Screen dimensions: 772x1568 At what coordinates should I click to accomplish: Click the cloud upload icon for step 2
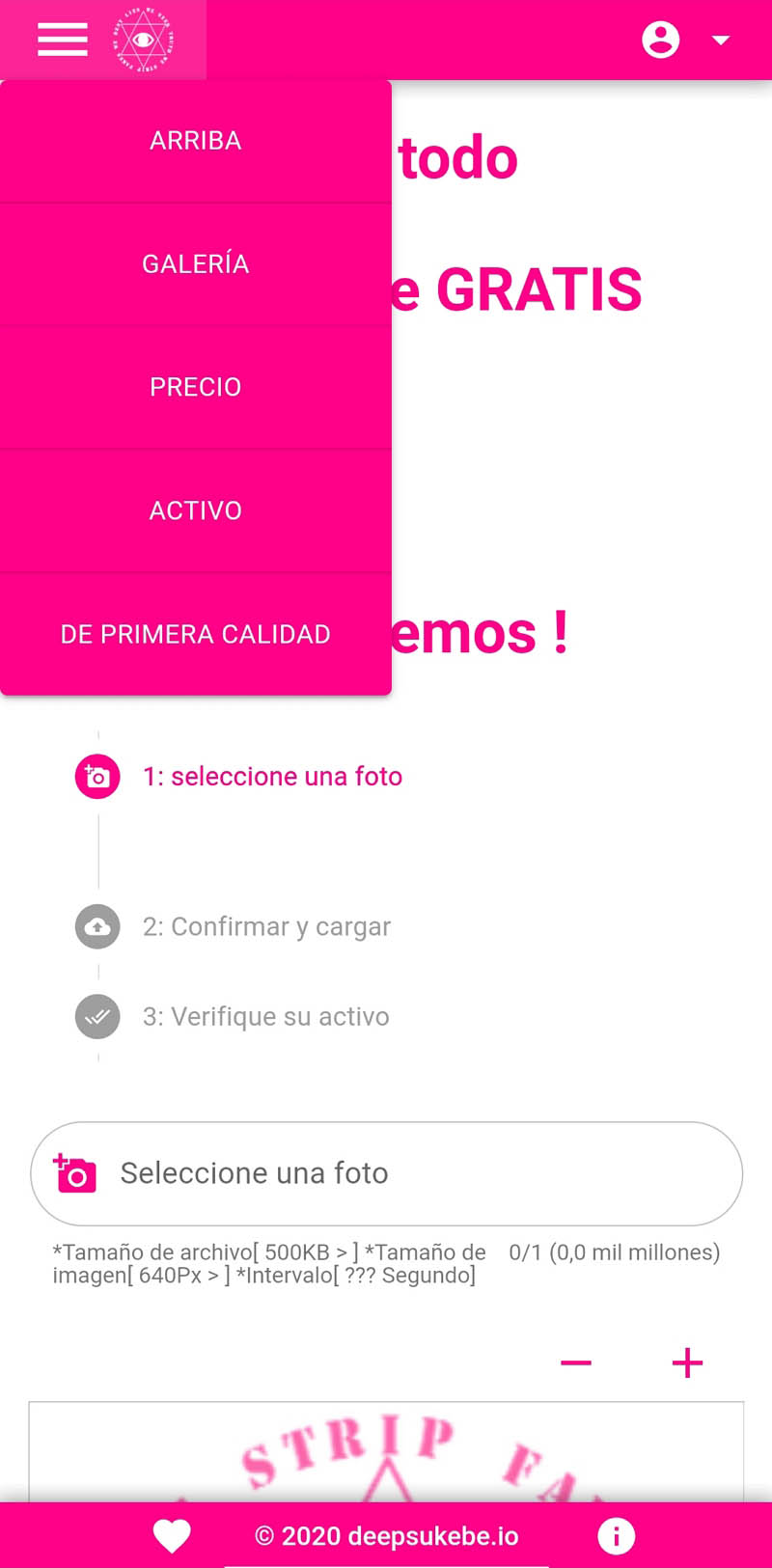coord(96,926)
